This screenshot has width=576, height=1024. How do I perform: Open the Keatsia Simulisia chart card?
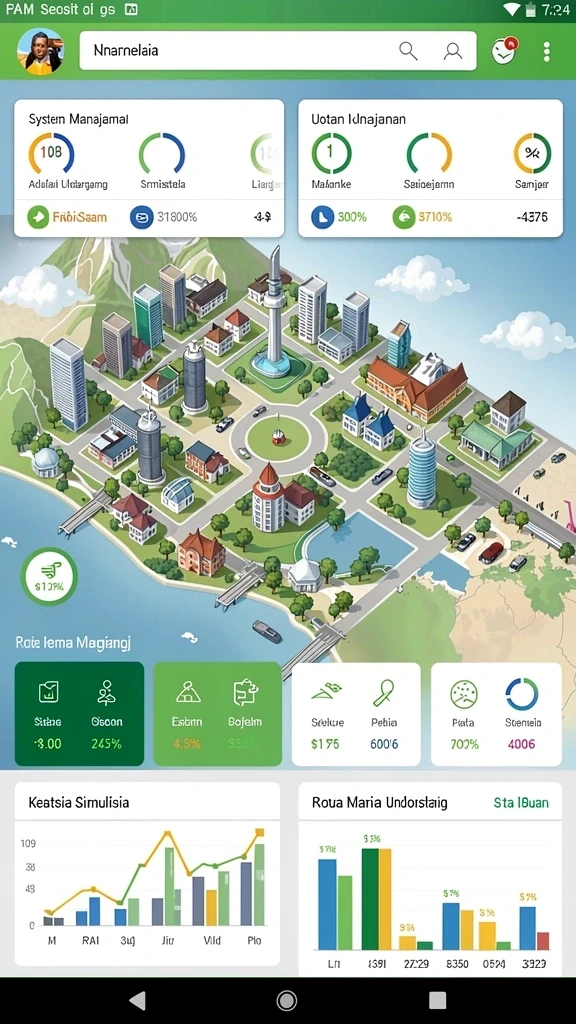[147, 874]
